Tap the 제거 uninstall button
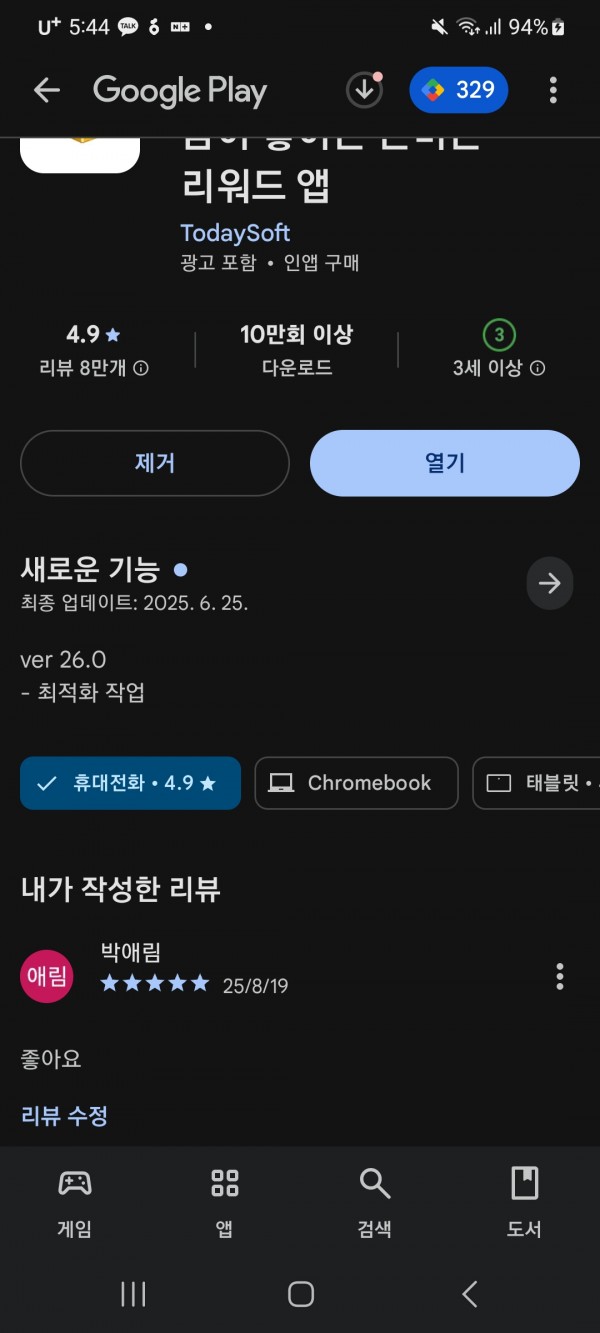 point(155,463)
